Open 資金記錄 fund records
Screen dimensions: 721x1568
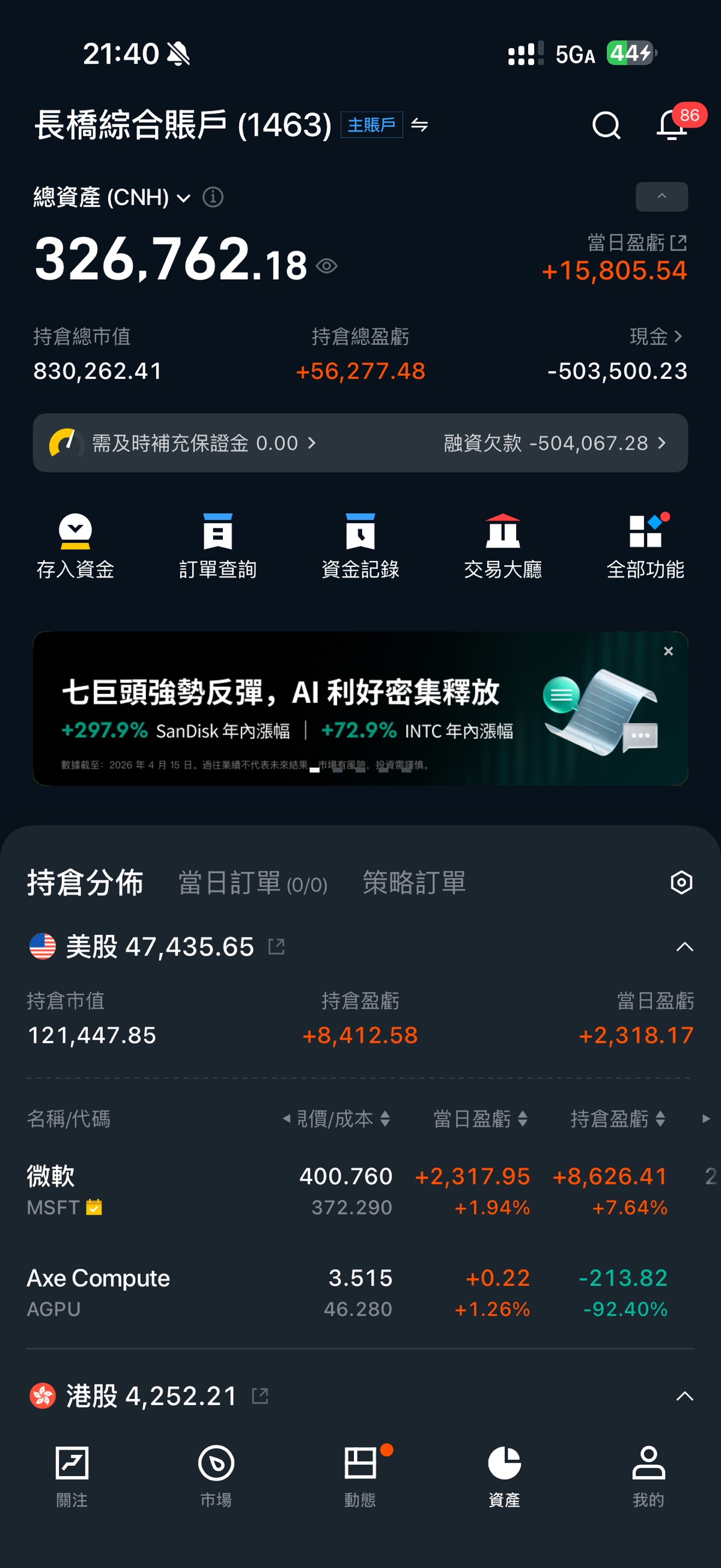(x=360, y=546)
